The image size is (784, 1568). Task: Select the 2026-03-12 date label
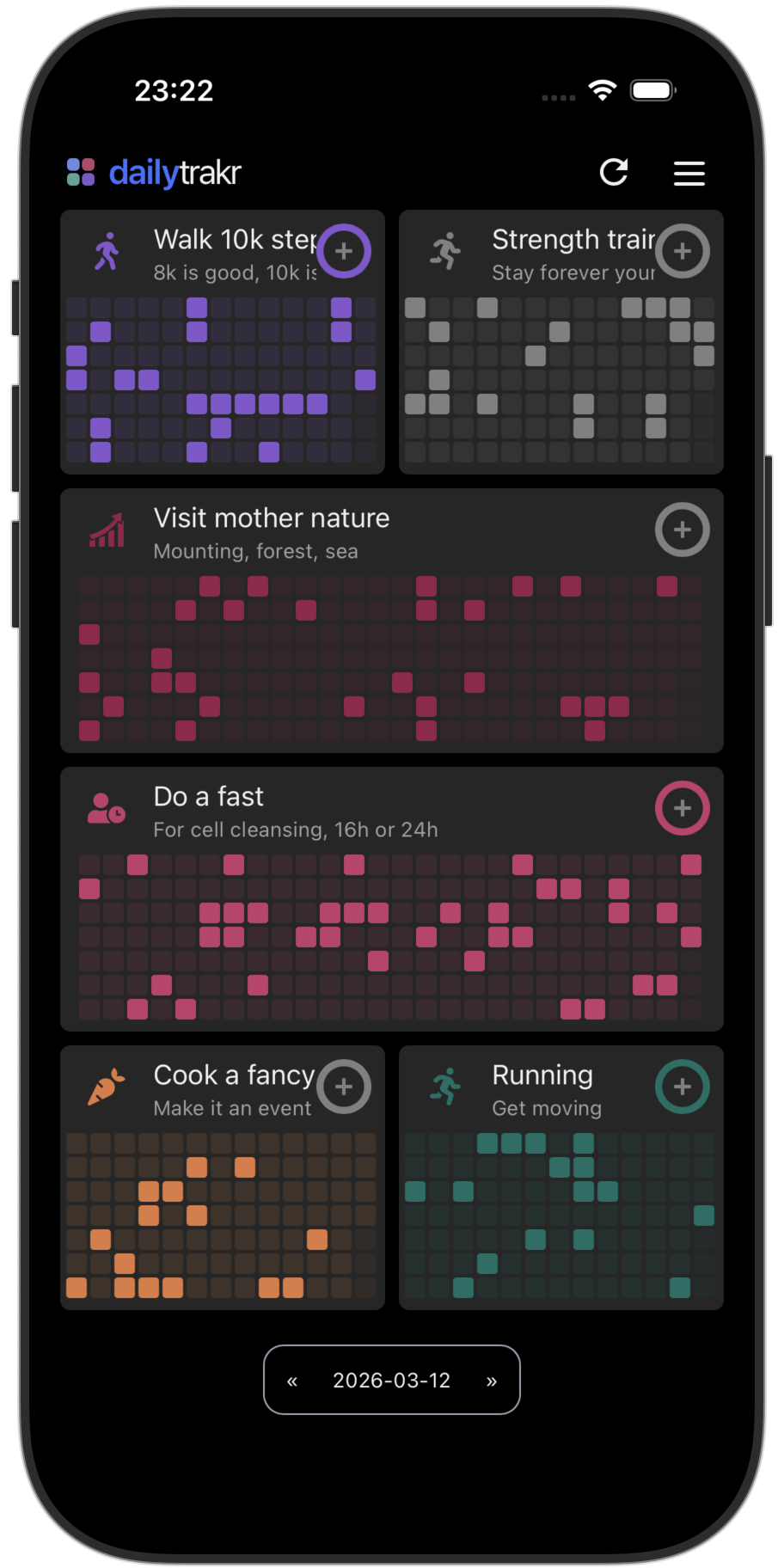(x=391, y=1381)
